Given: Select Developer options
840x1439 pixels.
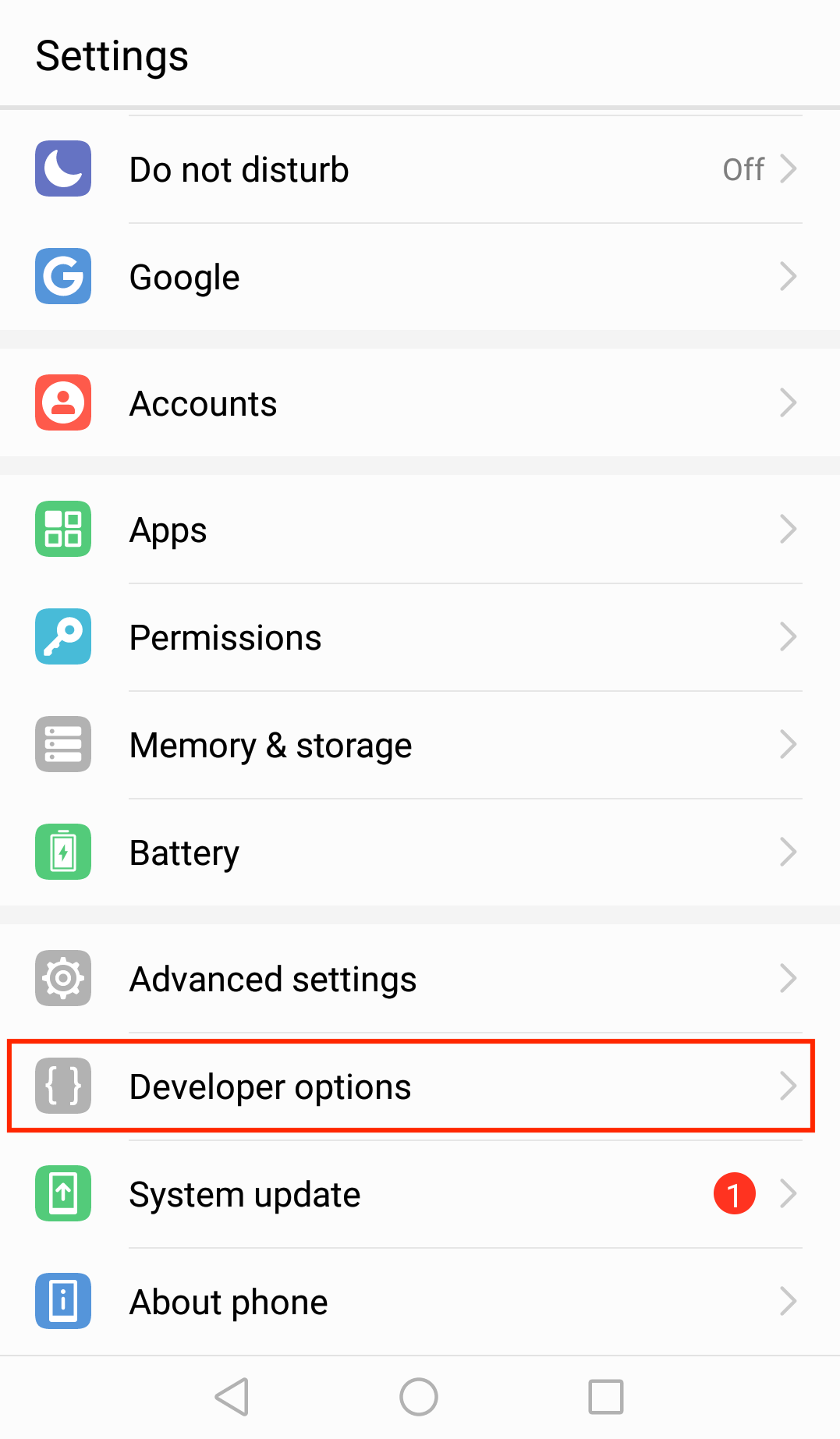Looking at the screenshot, I should click(x=420, y=1086).
